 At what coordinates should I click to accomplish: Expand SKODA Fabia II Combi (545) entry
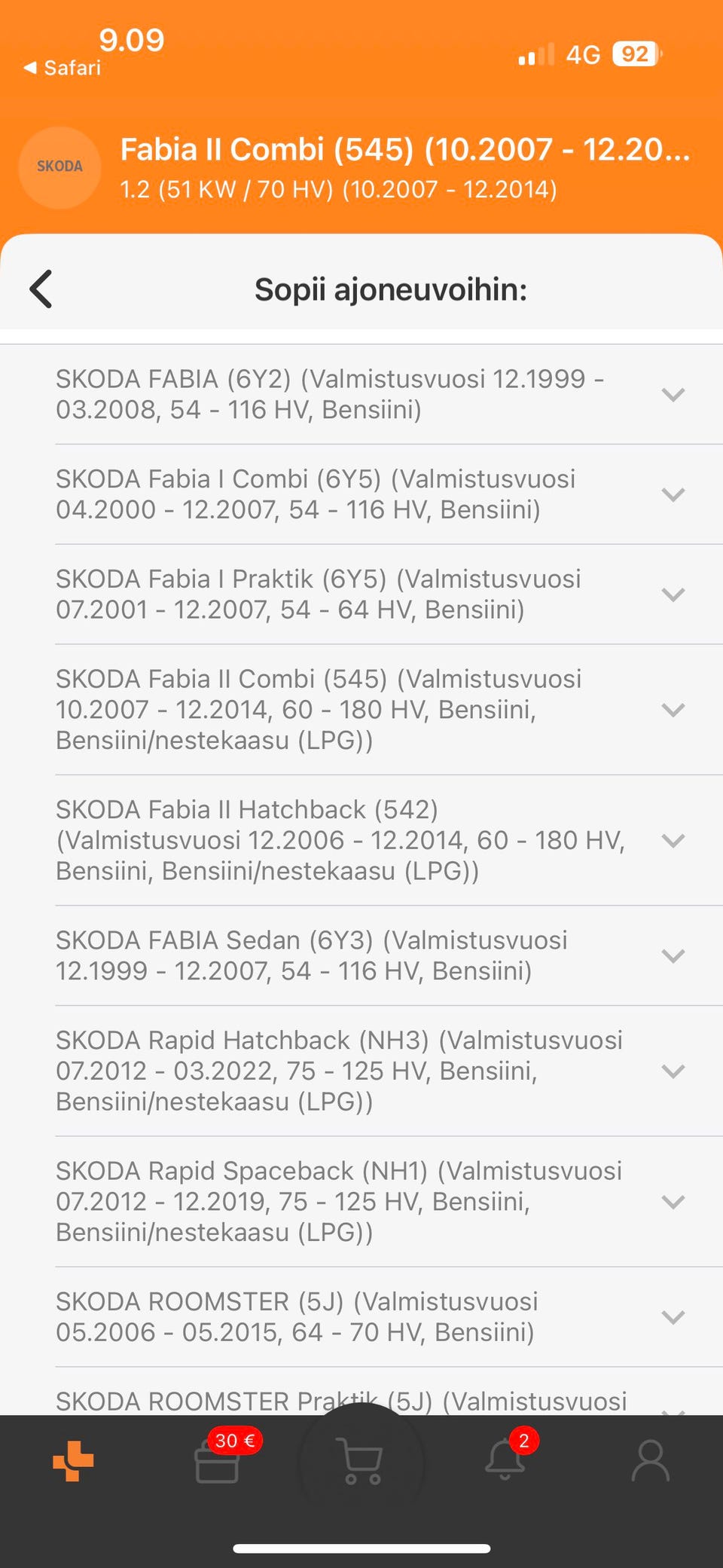[672, 710]
